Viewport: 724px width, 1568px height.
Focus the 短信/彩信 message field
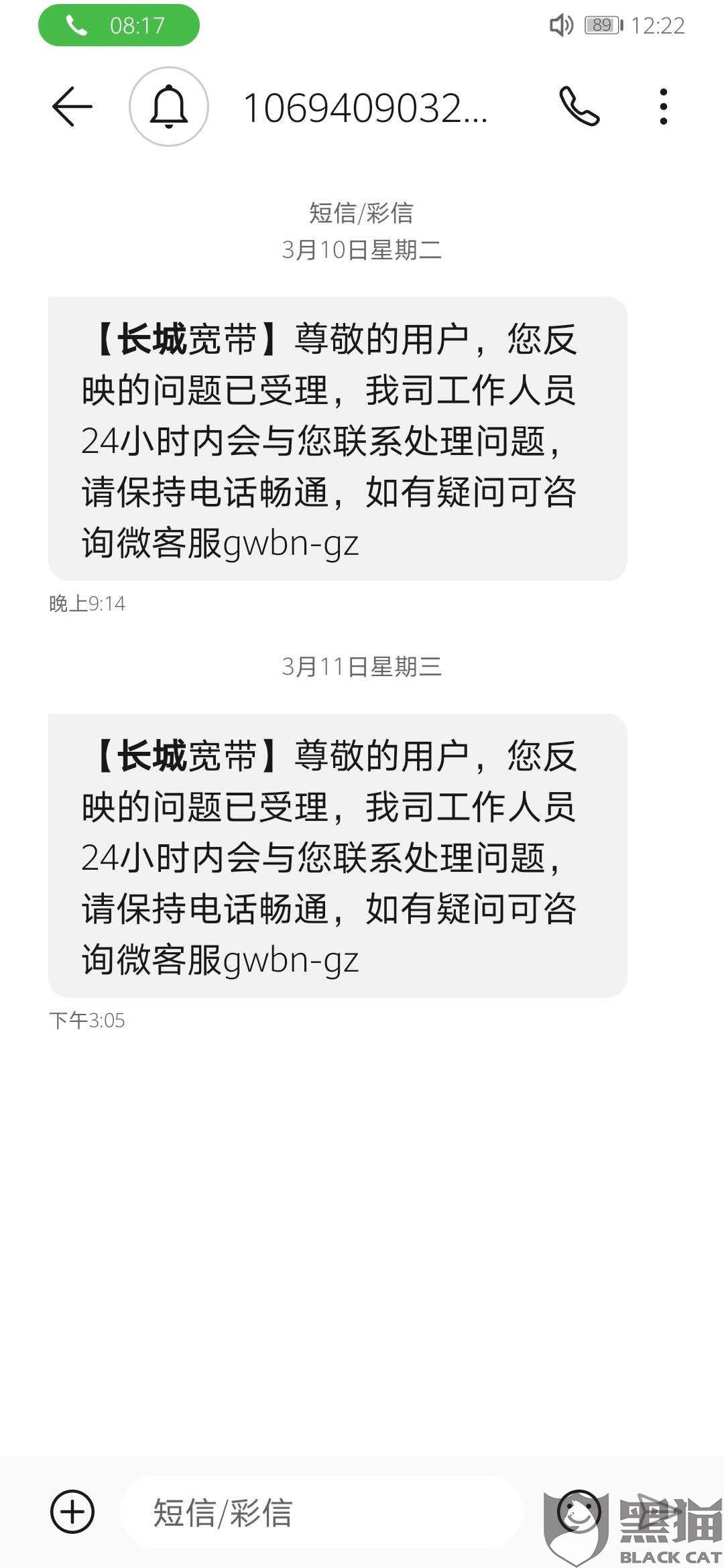click(x=322, y=1512)
